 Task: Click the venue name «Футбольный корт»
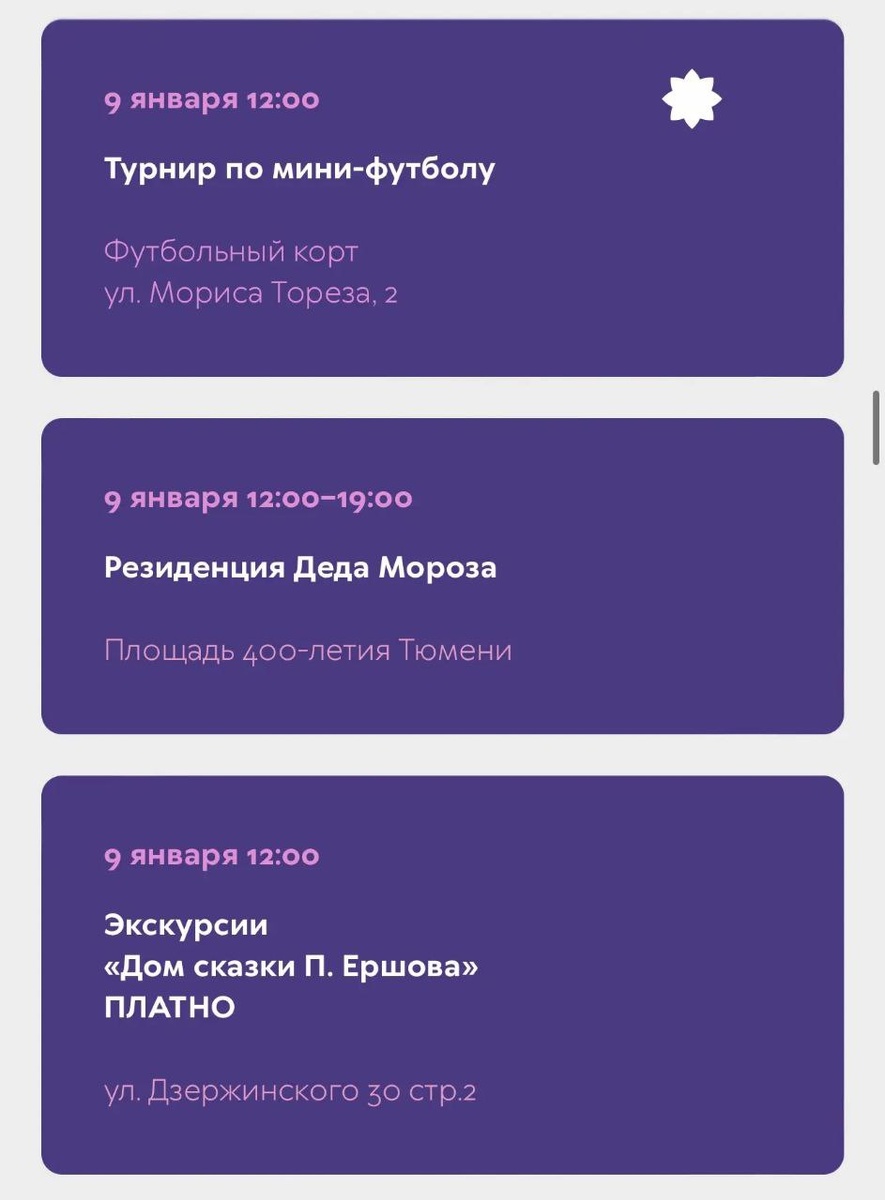click(x=230, y=251)
